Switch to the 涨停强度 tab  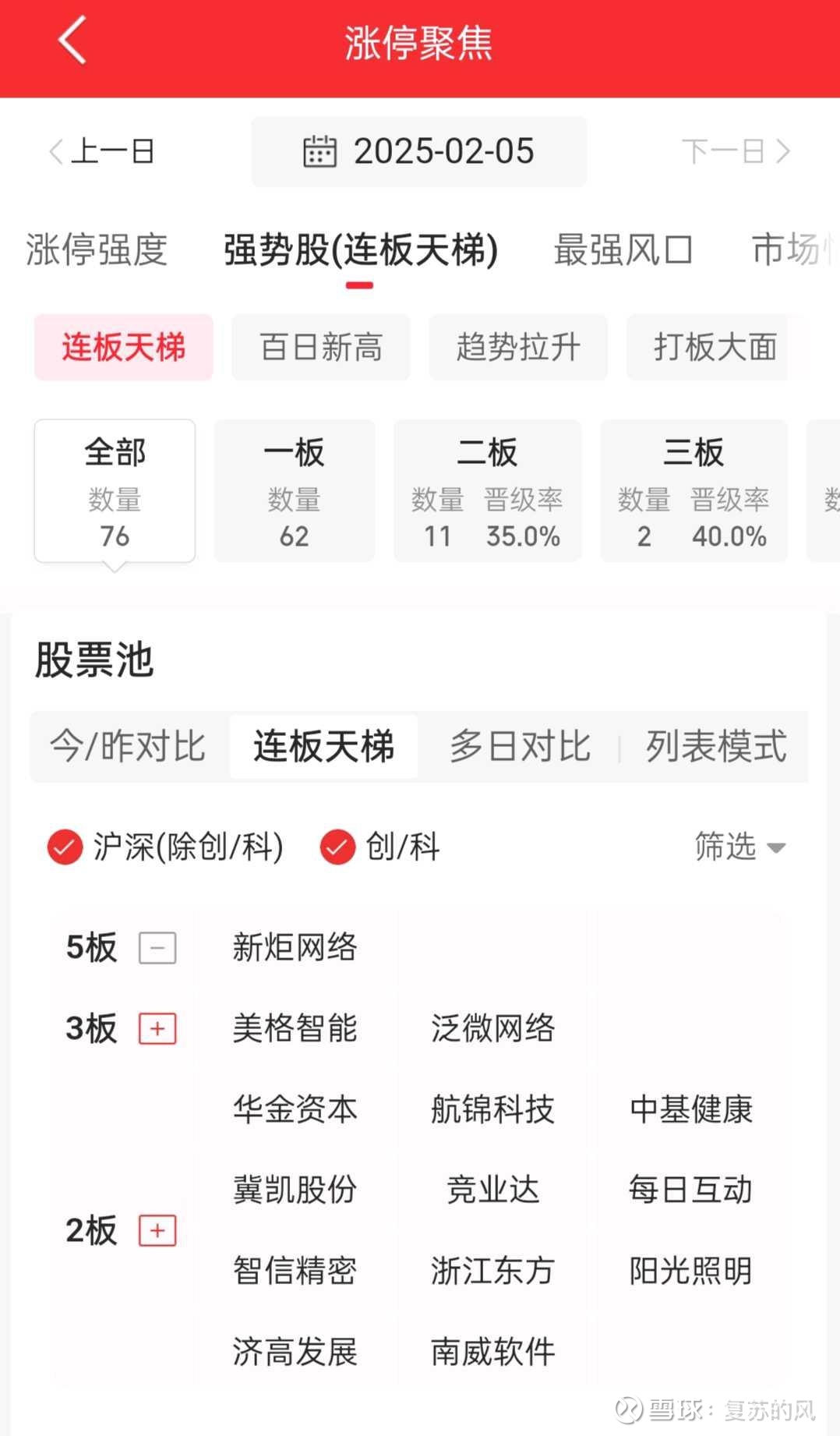(97, 250)
